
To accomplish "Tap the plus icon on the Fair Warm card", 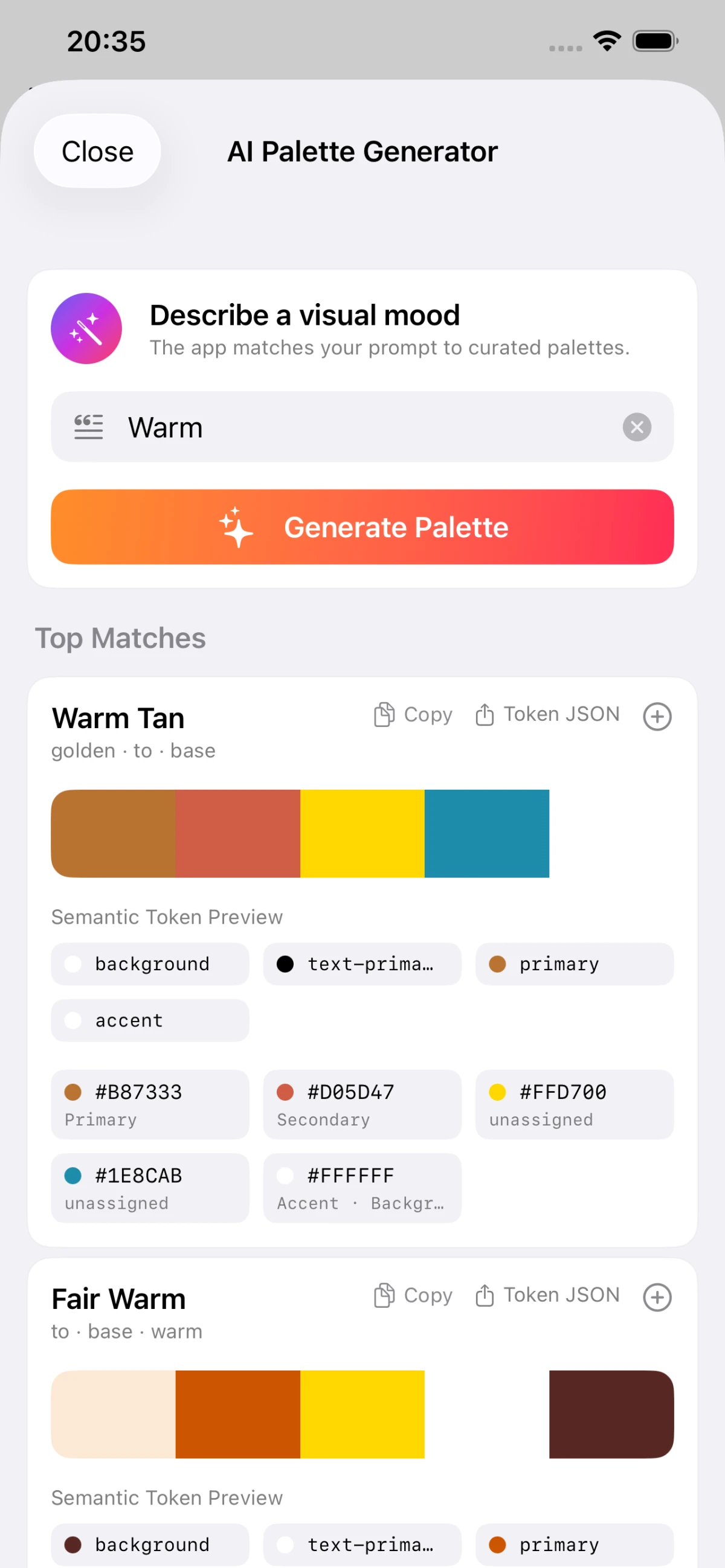I will (x=657, y=1296).
